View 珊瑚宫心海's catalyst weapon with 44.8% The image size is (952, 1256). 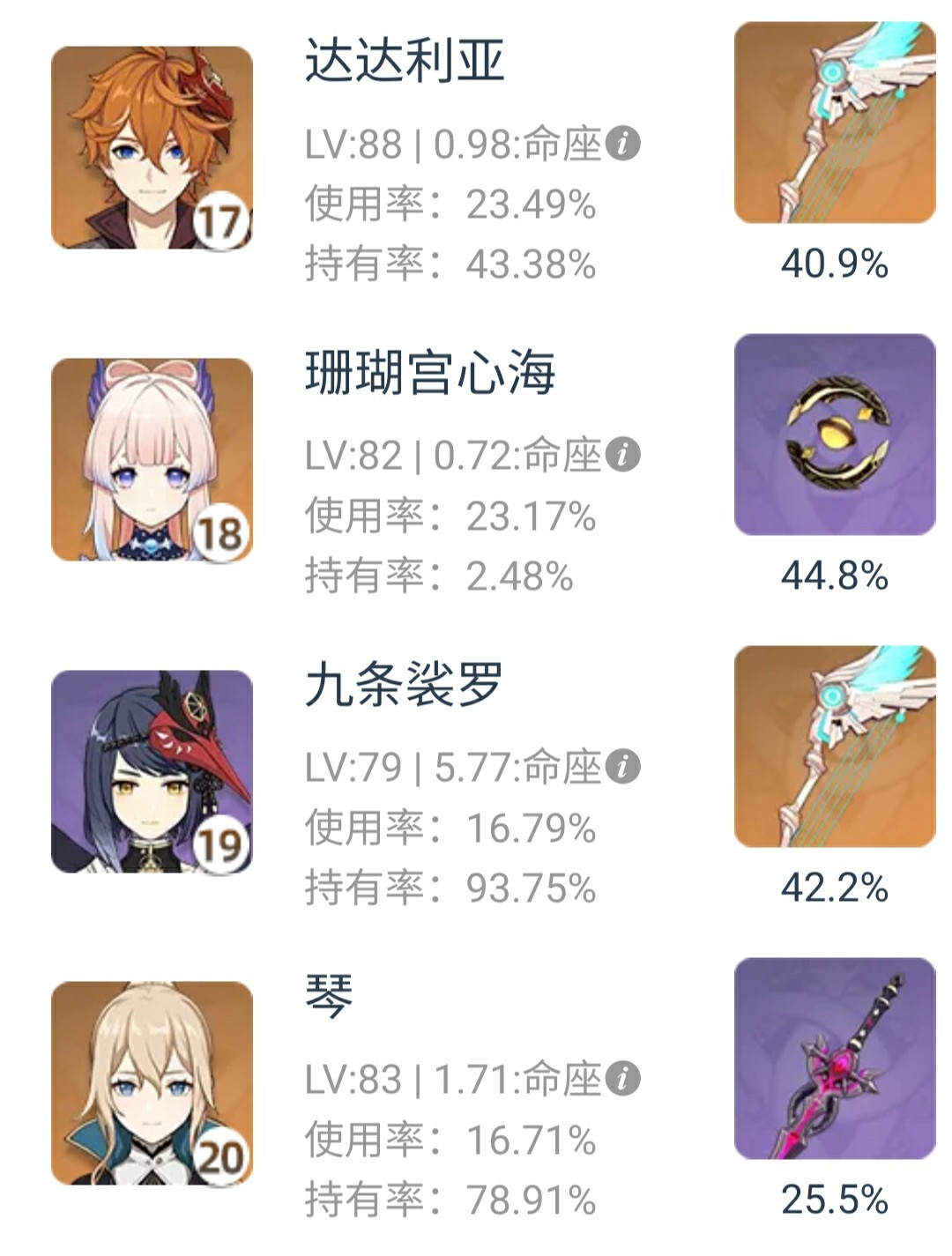[834, 435]
